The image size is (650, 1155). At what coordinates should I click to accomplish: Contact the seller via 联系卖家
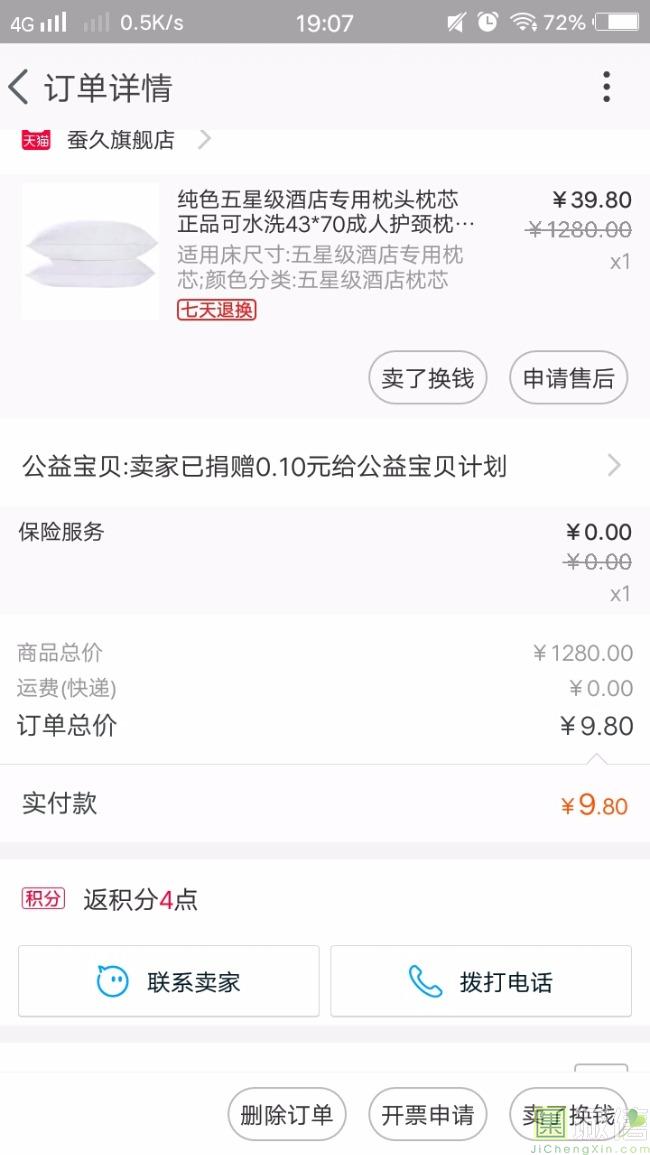[x=169, y=981]
